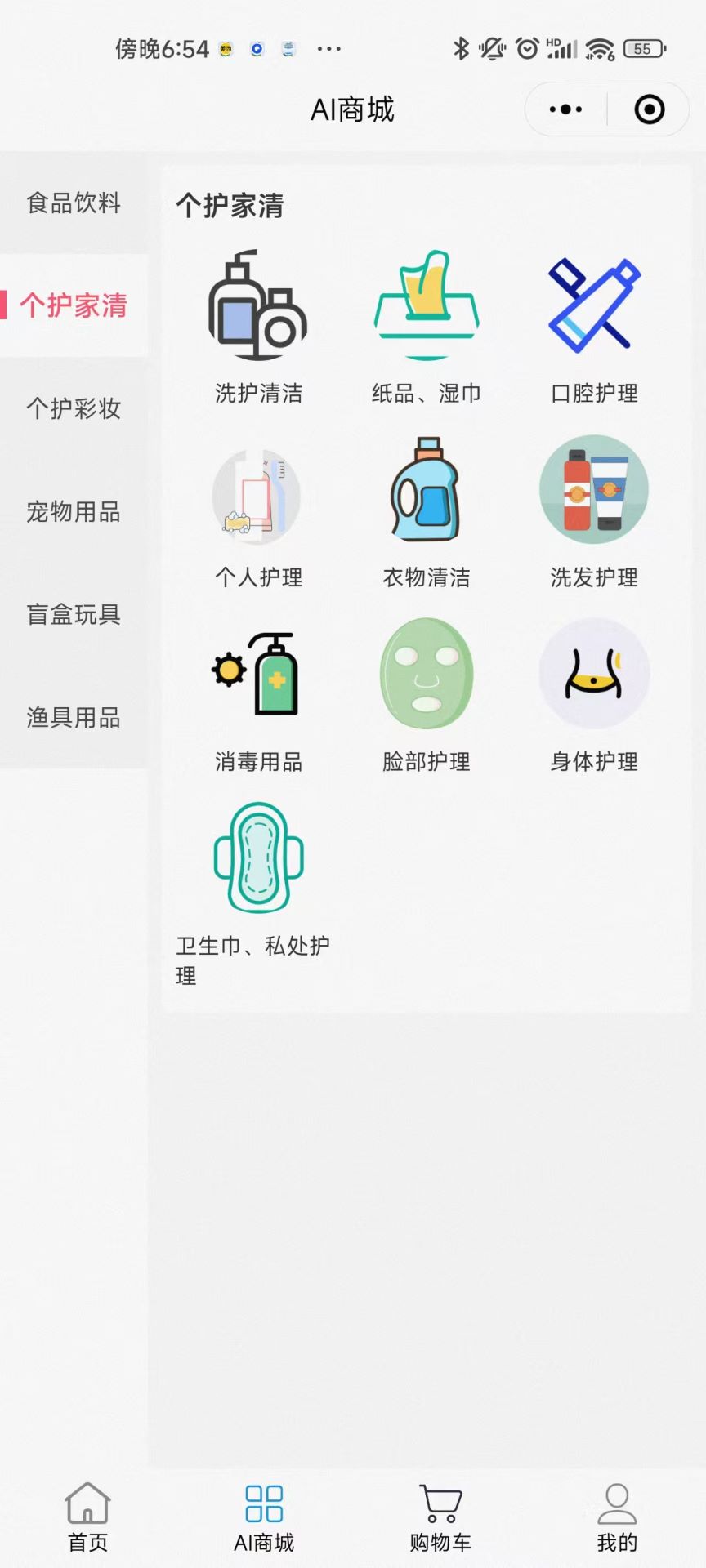Select the 卫生巾、私处护理 category icon
Image resolution: width=706 pixels, height=1568 pixels.
click(258, 856)
